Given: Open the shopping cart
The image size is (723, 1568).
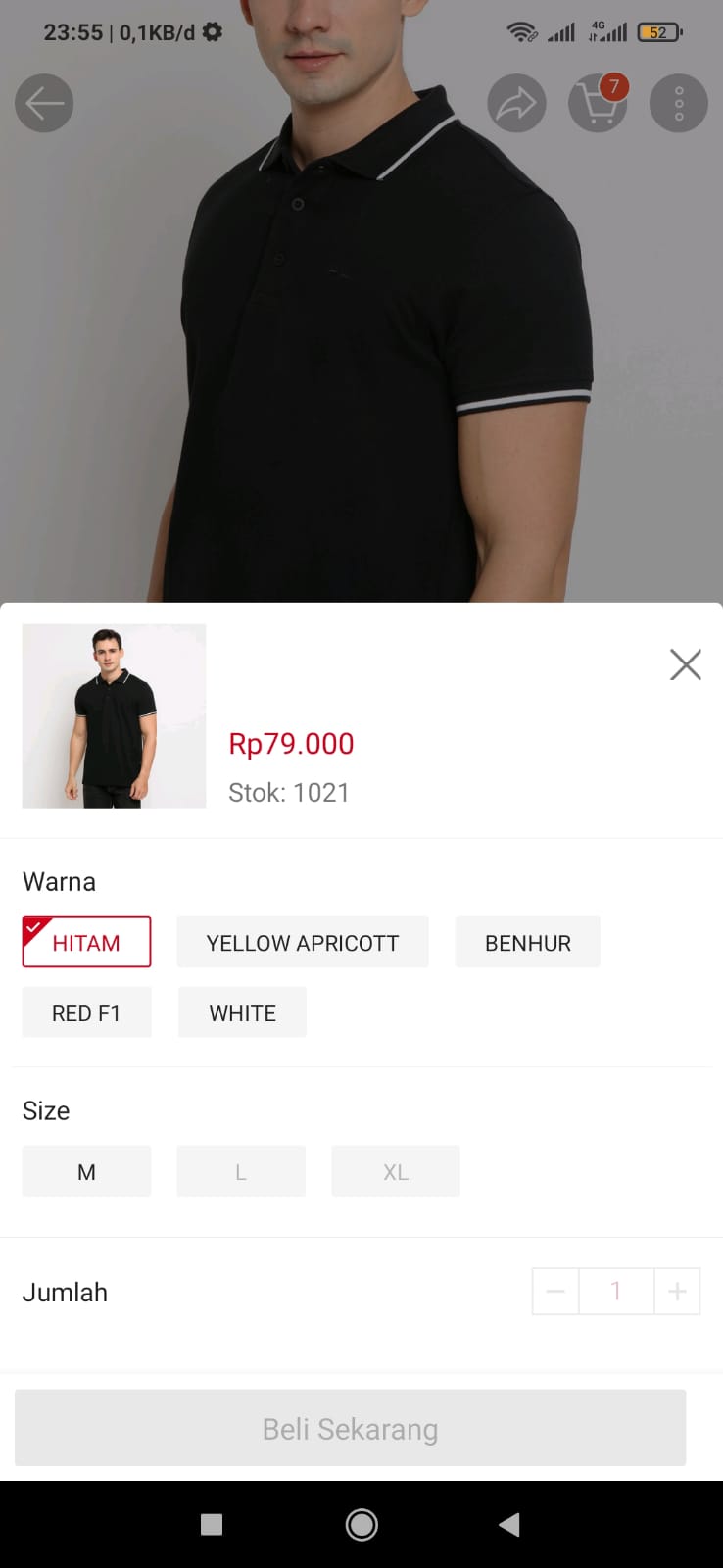Looking at the screenshot, I should coord(598,103).
